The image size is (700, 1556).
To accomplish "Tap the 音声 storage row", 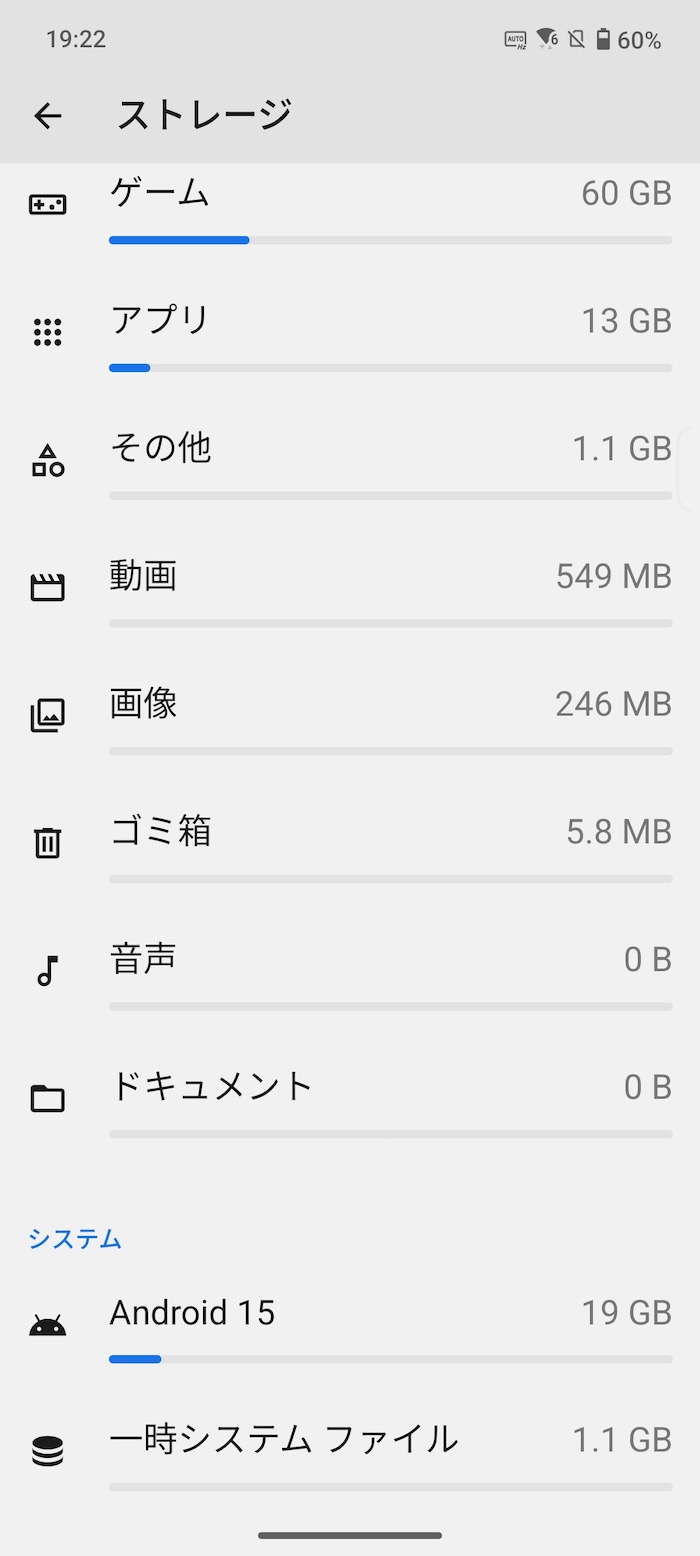I will click(x=350, y=972).
